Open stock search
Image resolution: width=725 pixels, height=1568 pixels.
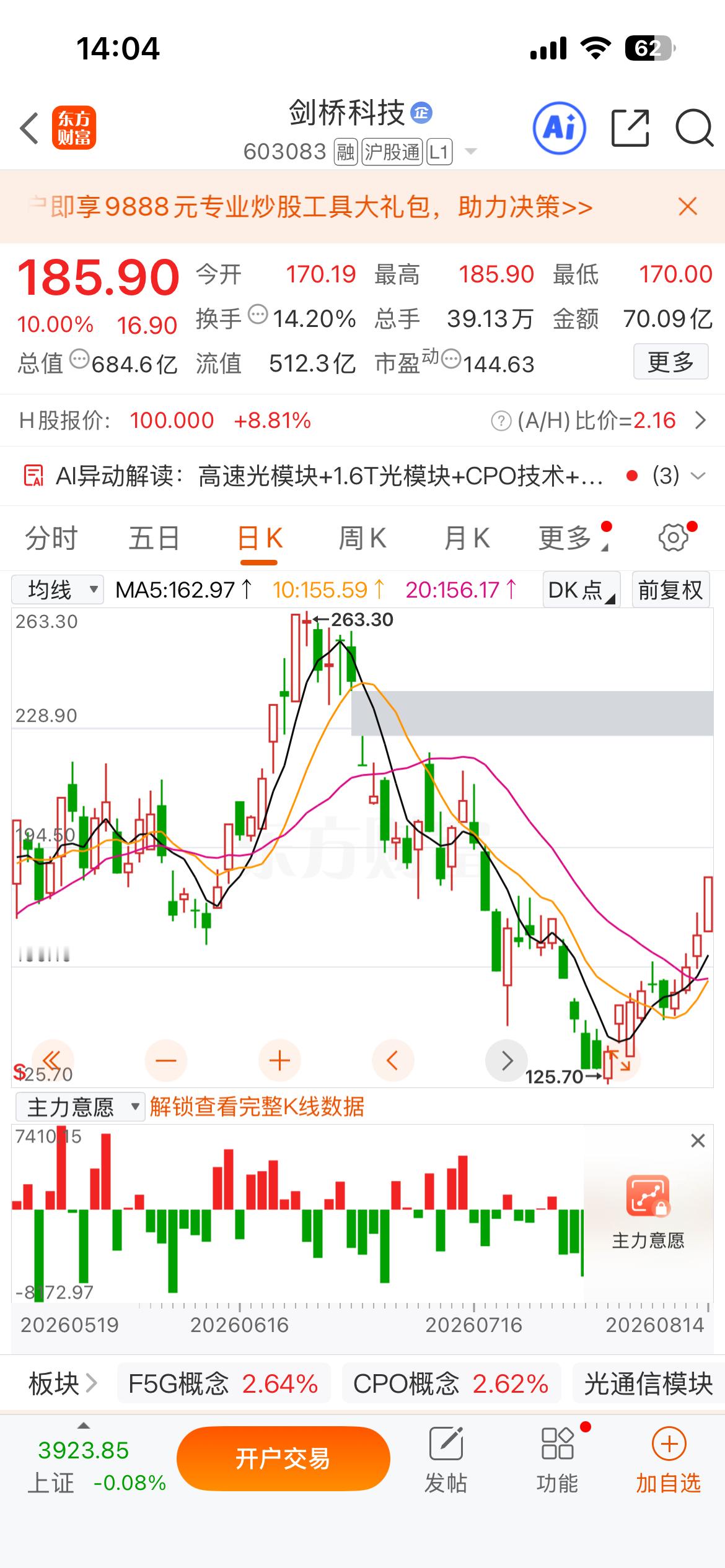[694, 128]
